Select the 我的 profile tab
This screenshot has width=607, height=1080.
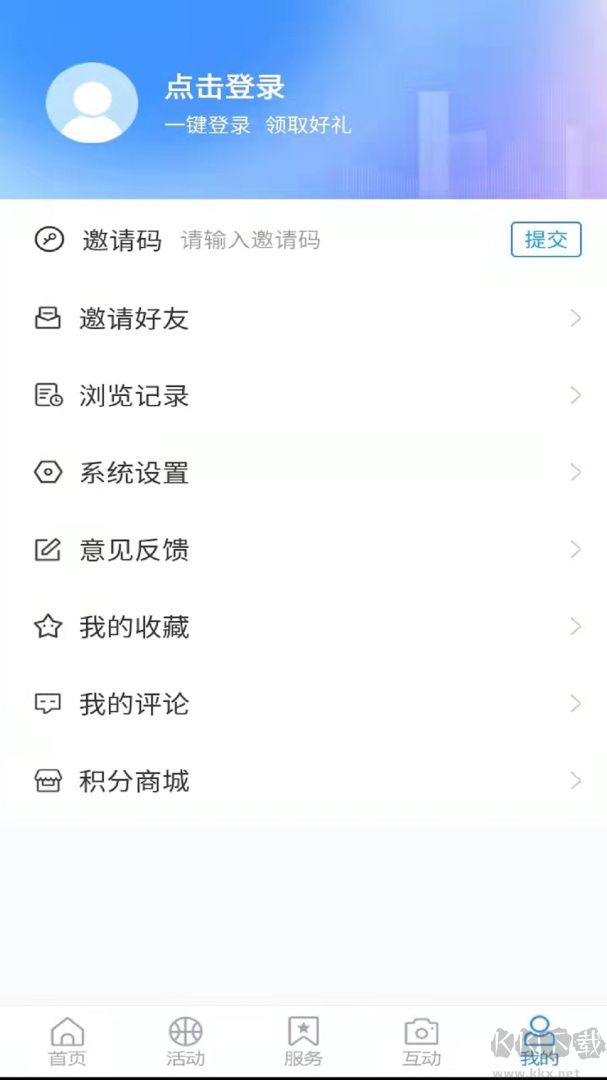point(540,1041)
